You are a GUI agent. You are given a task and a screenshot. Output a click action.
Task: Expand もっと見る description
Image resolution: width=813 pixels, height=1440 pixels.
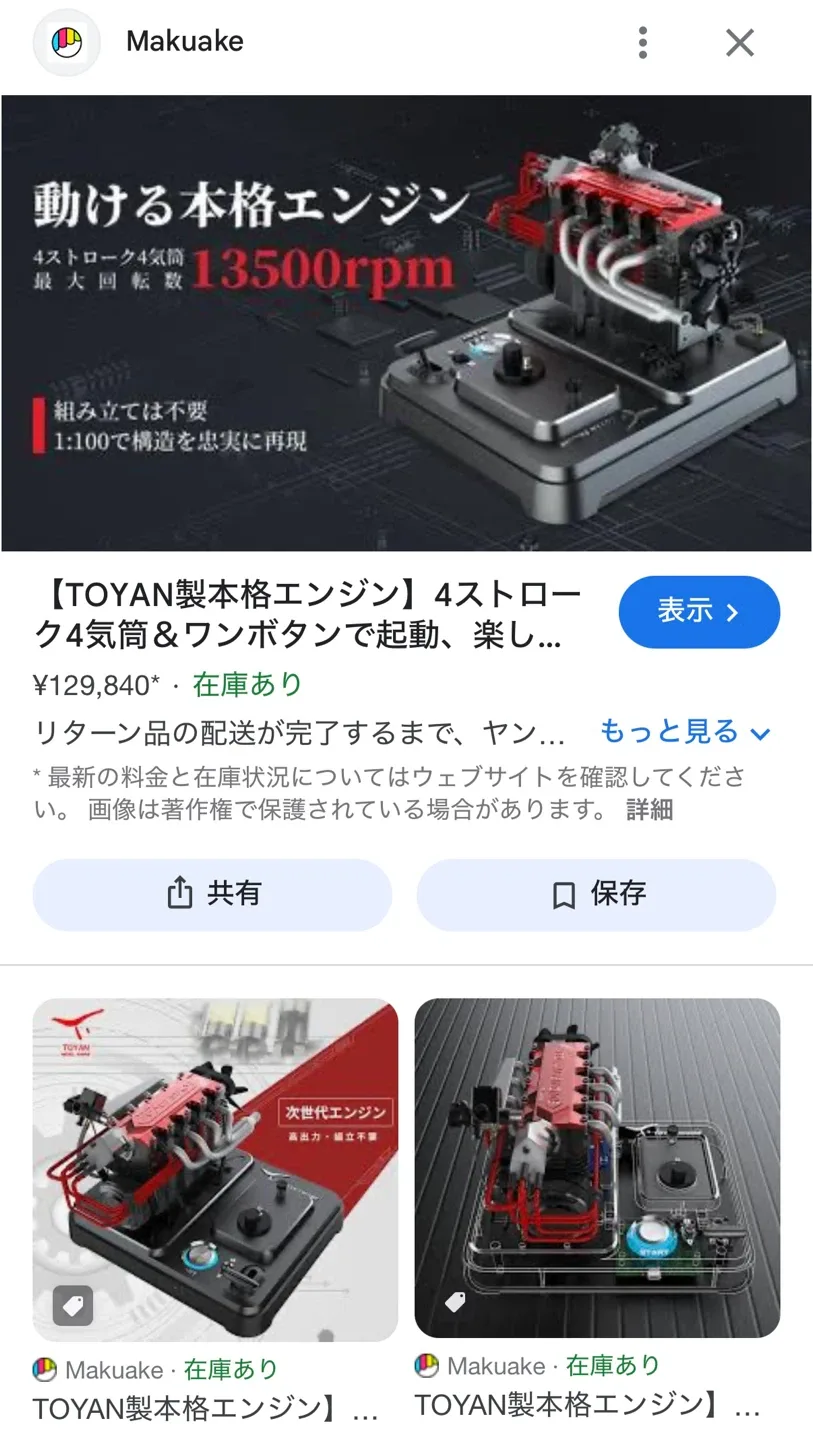[x=685, y=732]
